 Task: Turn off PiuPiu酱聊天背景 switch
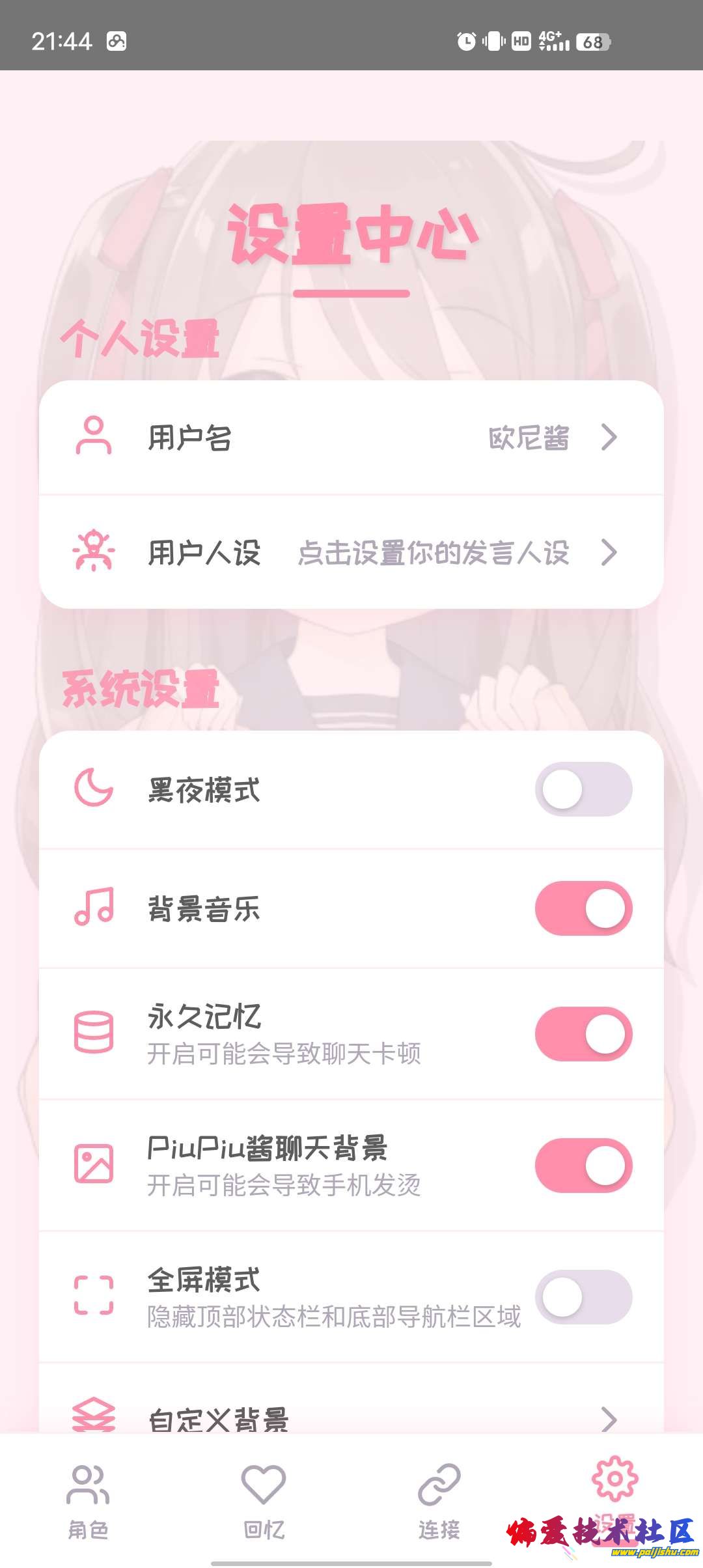(583, 1166)
